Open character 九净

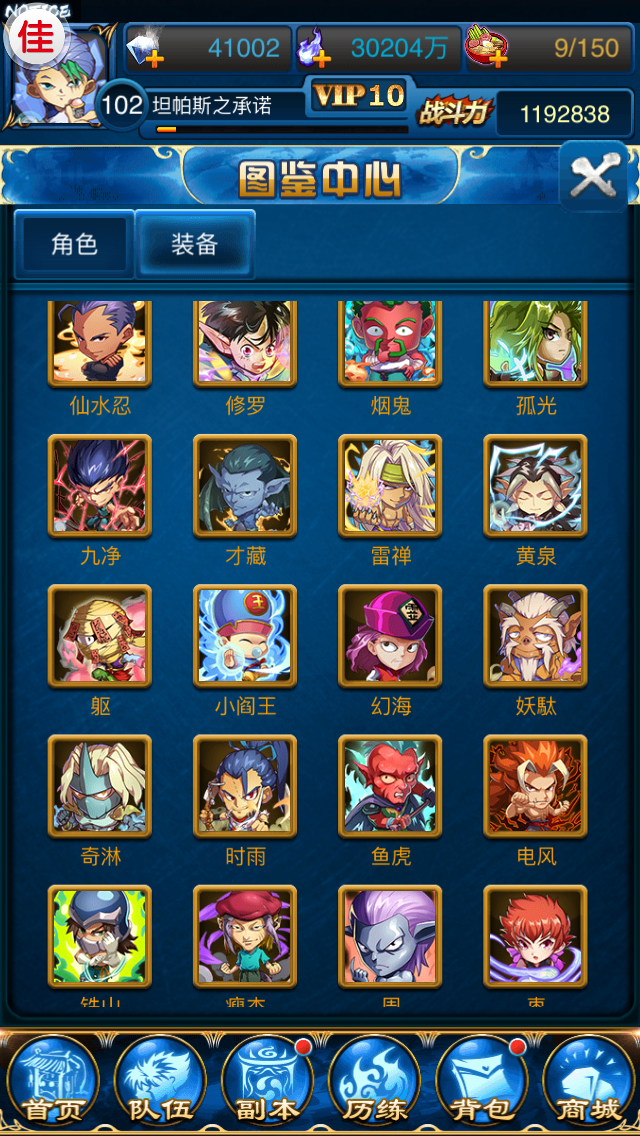[100, 486]
